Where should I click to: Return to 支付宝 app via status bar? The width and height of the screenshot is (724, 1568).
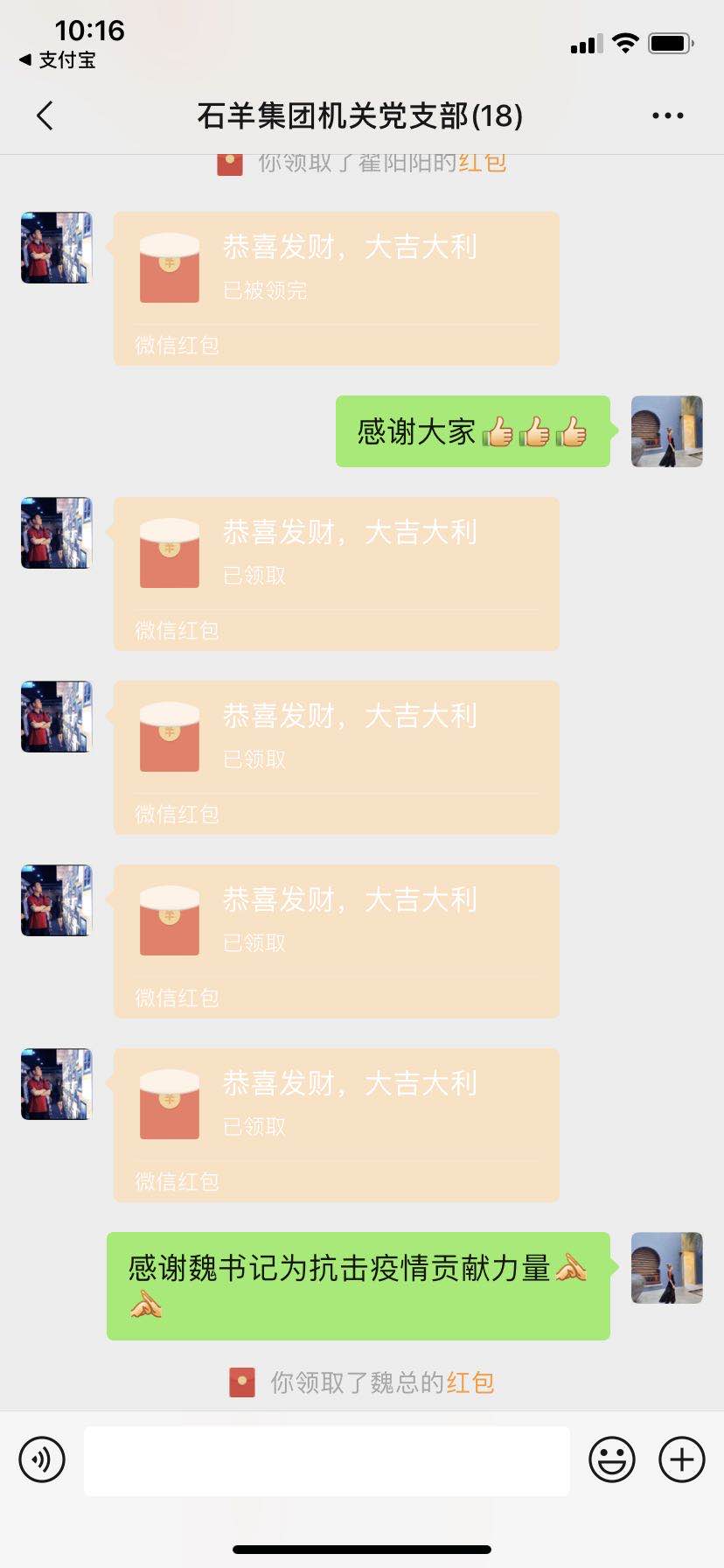(58, 60)
